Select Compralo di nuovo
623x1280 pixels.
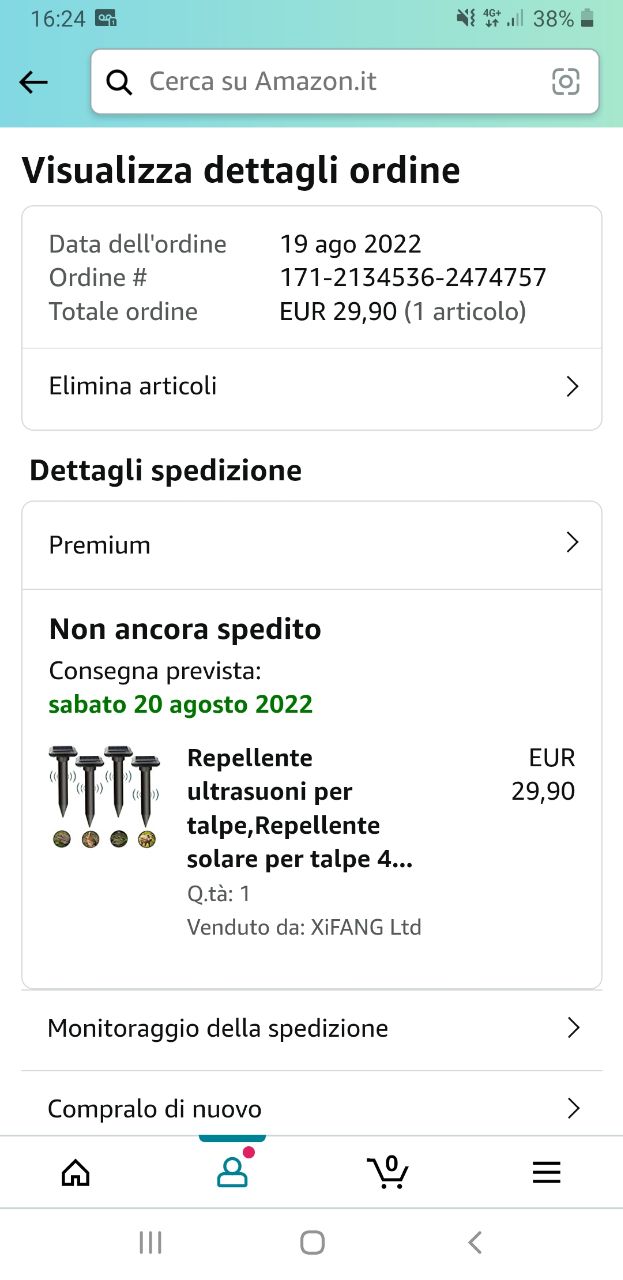[x=312, y=1109]
